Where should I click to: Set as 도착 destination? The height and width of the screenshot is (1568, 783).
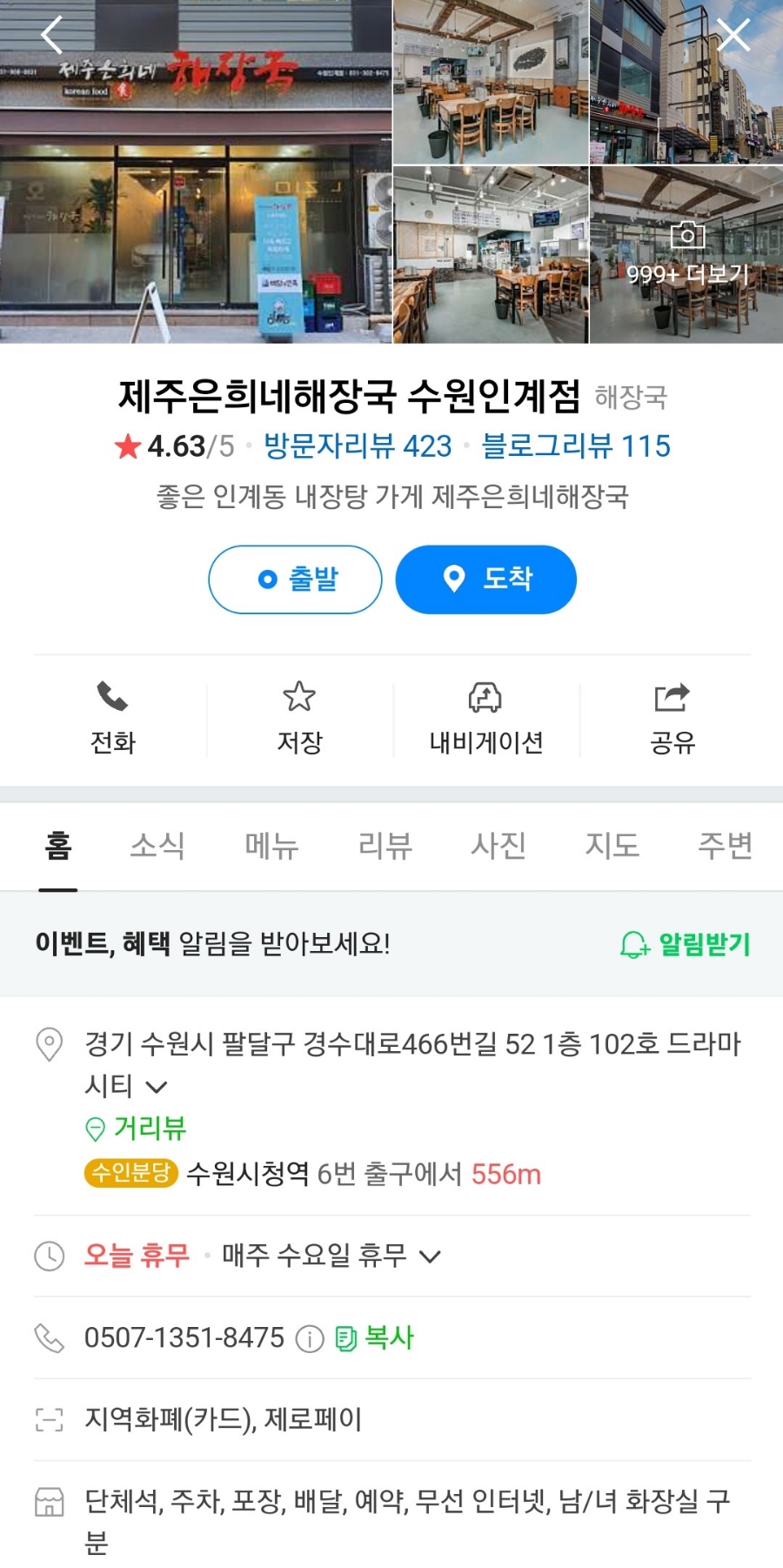[485, 580]
